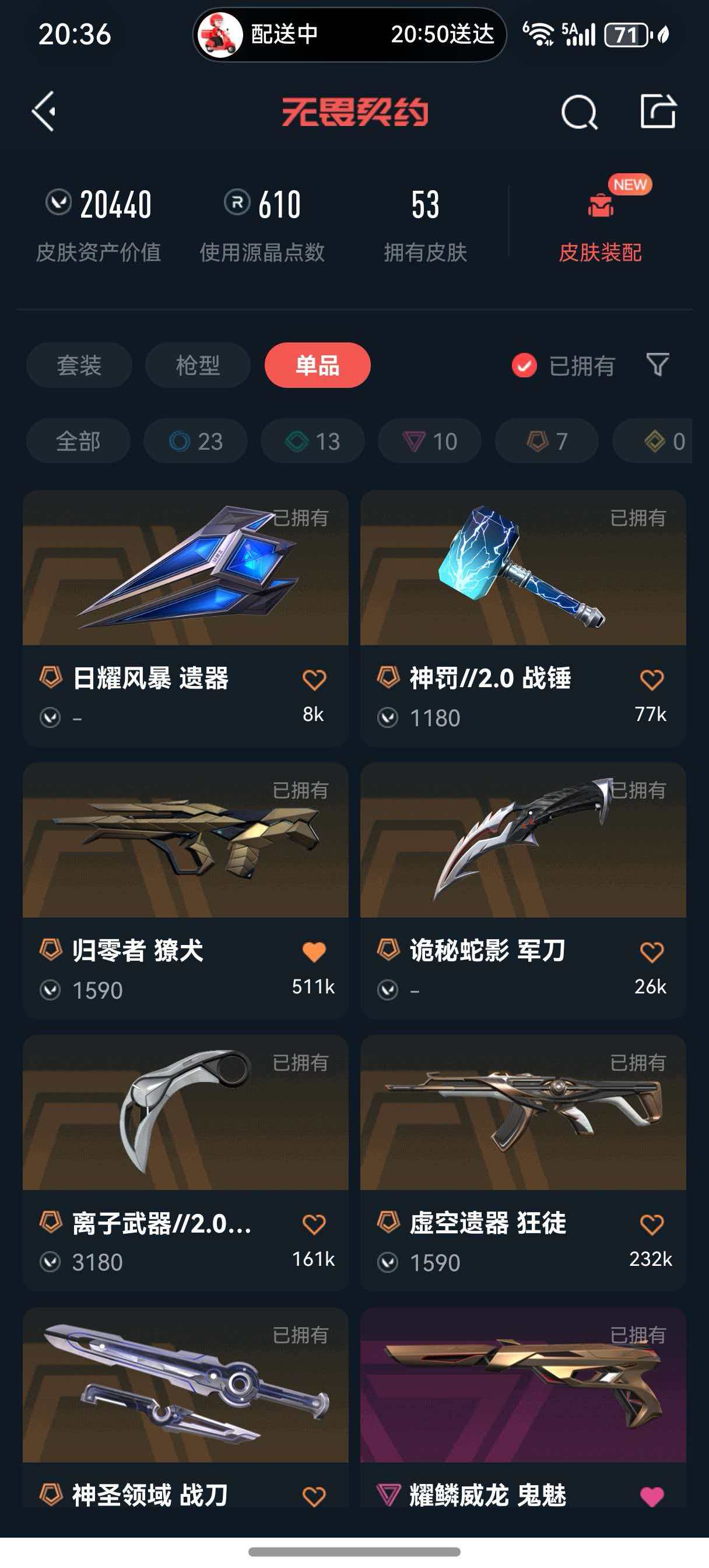
Task: Like the 虚空遗器 狂徒 skin
Action: coord(652,1224)
